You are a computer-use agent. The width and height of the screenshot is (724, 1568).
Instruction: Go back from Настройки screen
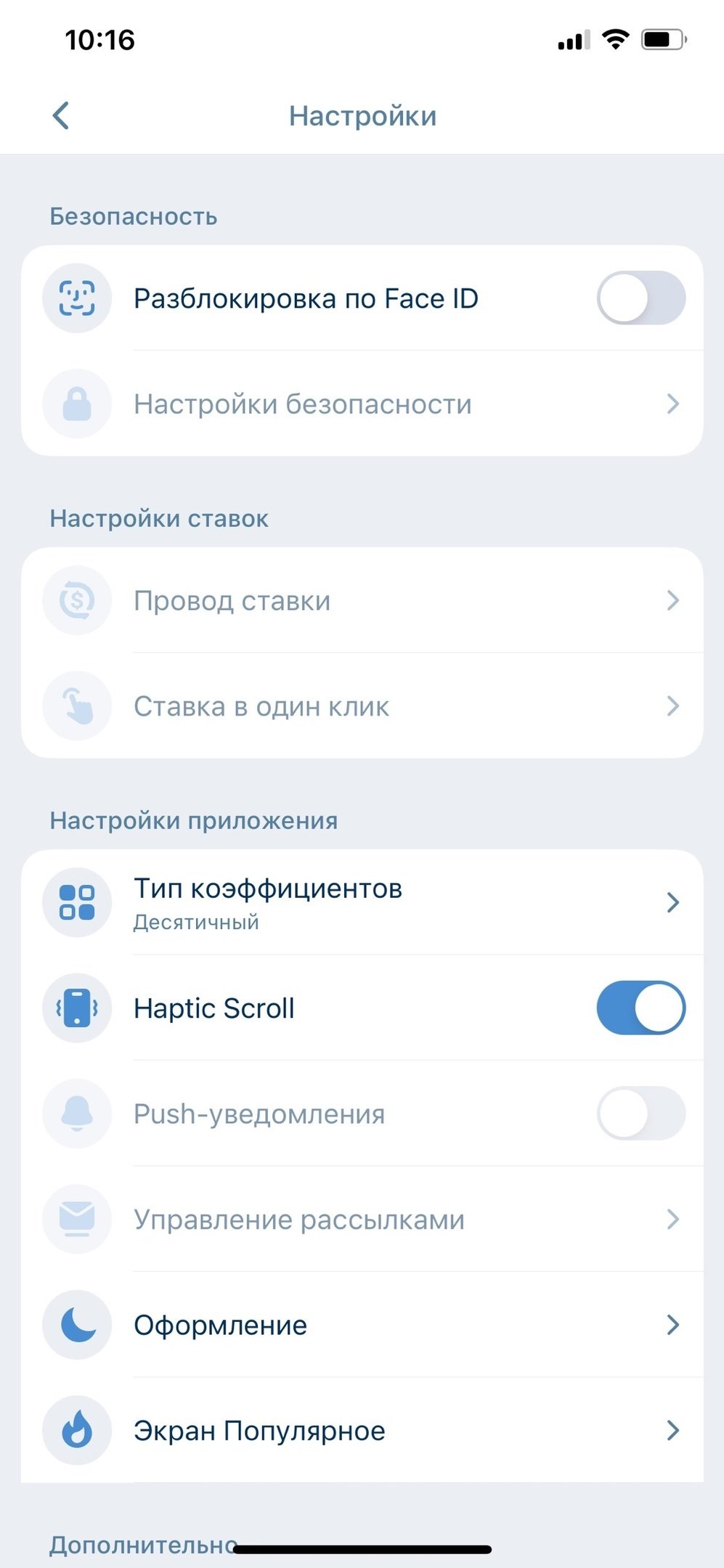click(x=62, y=115)
